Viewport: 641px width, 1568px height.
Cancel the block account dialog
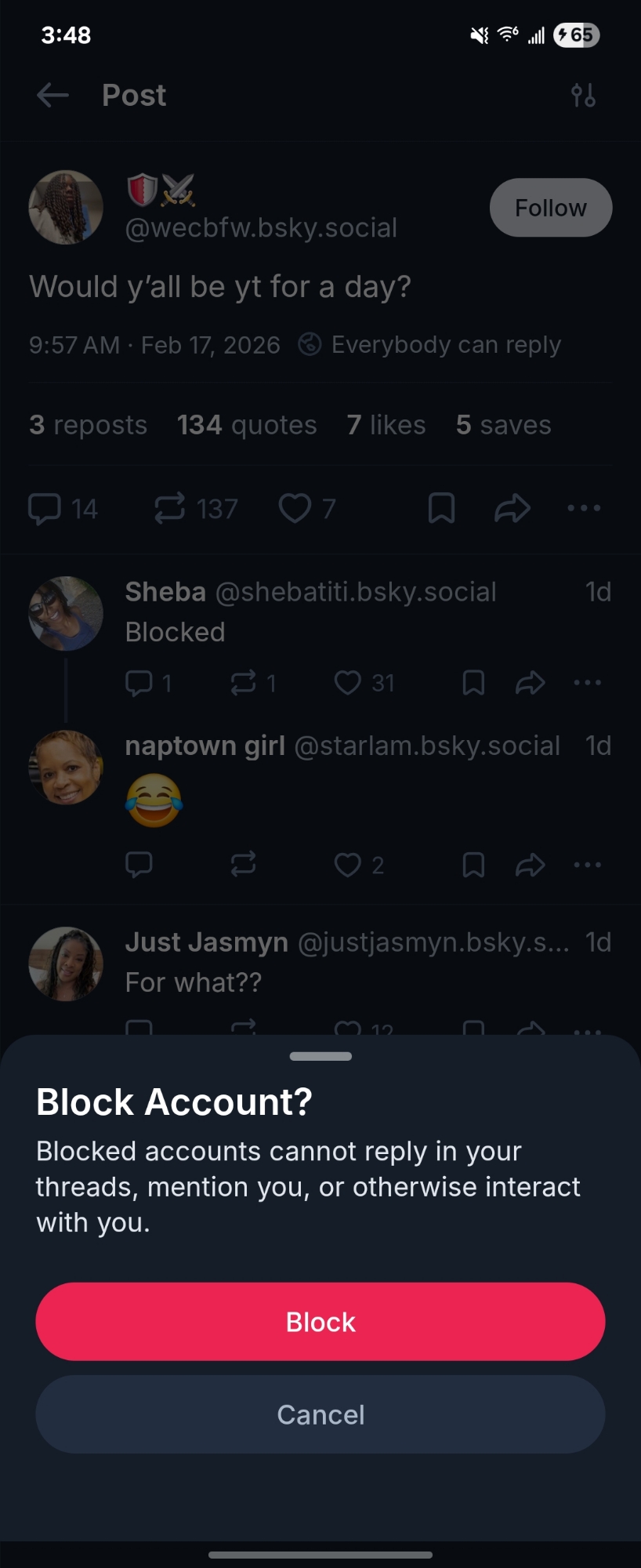[x=320, y=1414]
